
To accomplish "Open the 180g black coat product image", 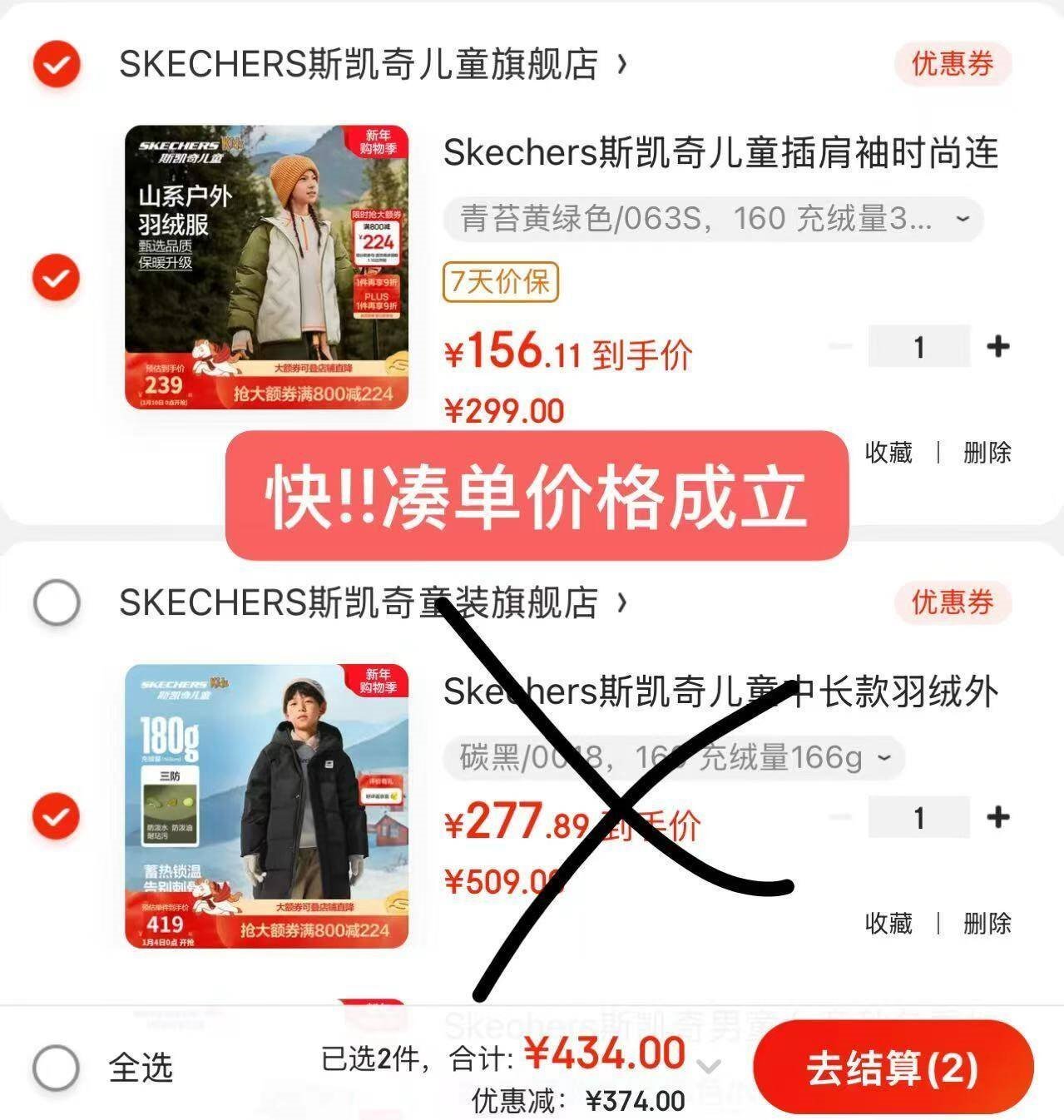I will (x=267, y=805).
